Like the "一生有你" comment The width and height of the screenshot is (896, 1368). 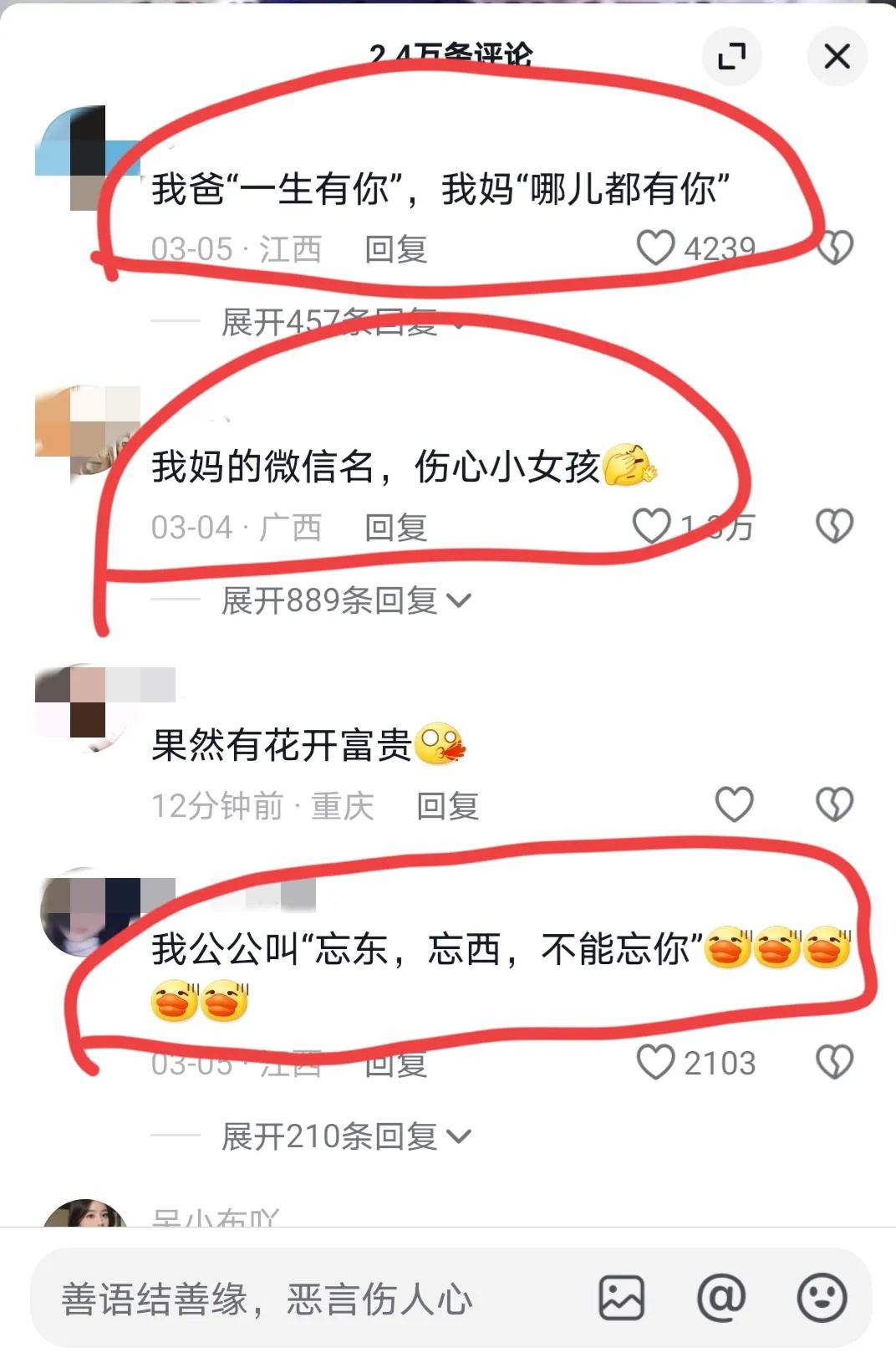coord(655,248)
